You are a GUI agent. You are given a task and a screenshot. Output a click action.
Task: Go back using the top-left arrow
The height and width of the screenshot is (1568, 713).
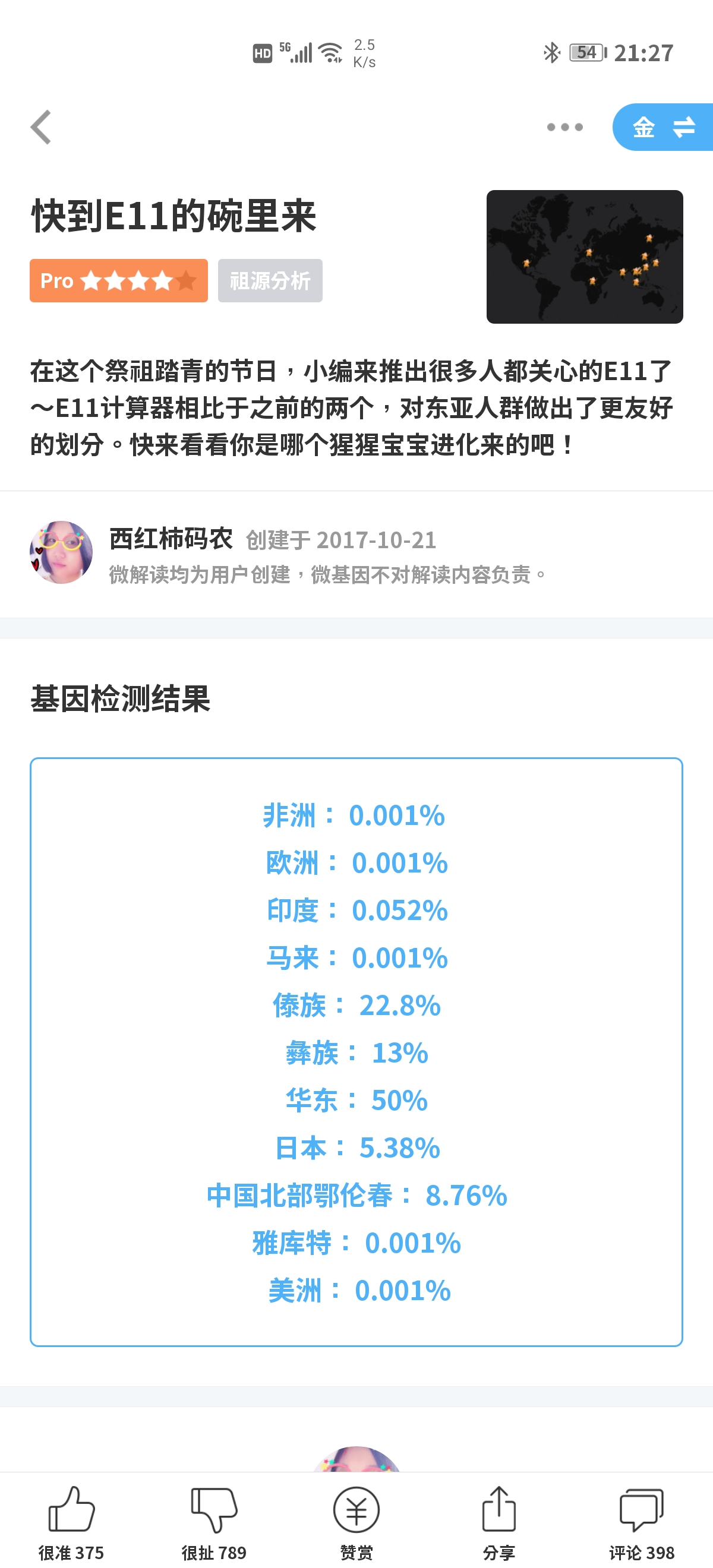(41, 127)
